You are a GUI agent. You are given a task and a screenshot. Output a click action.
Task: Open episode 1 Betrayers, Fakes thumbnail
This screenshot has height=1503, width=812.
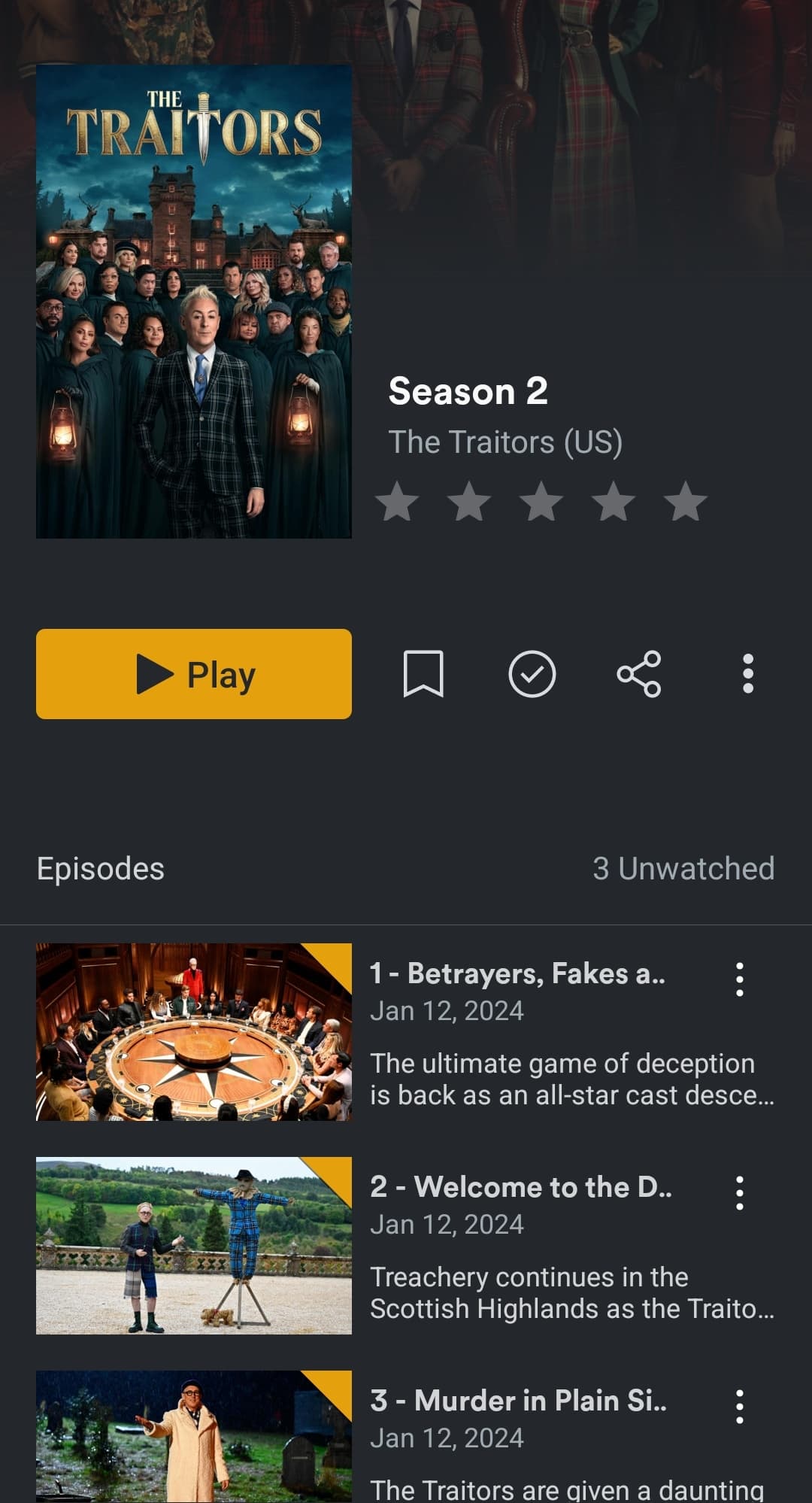click(x=193, y=1031)
